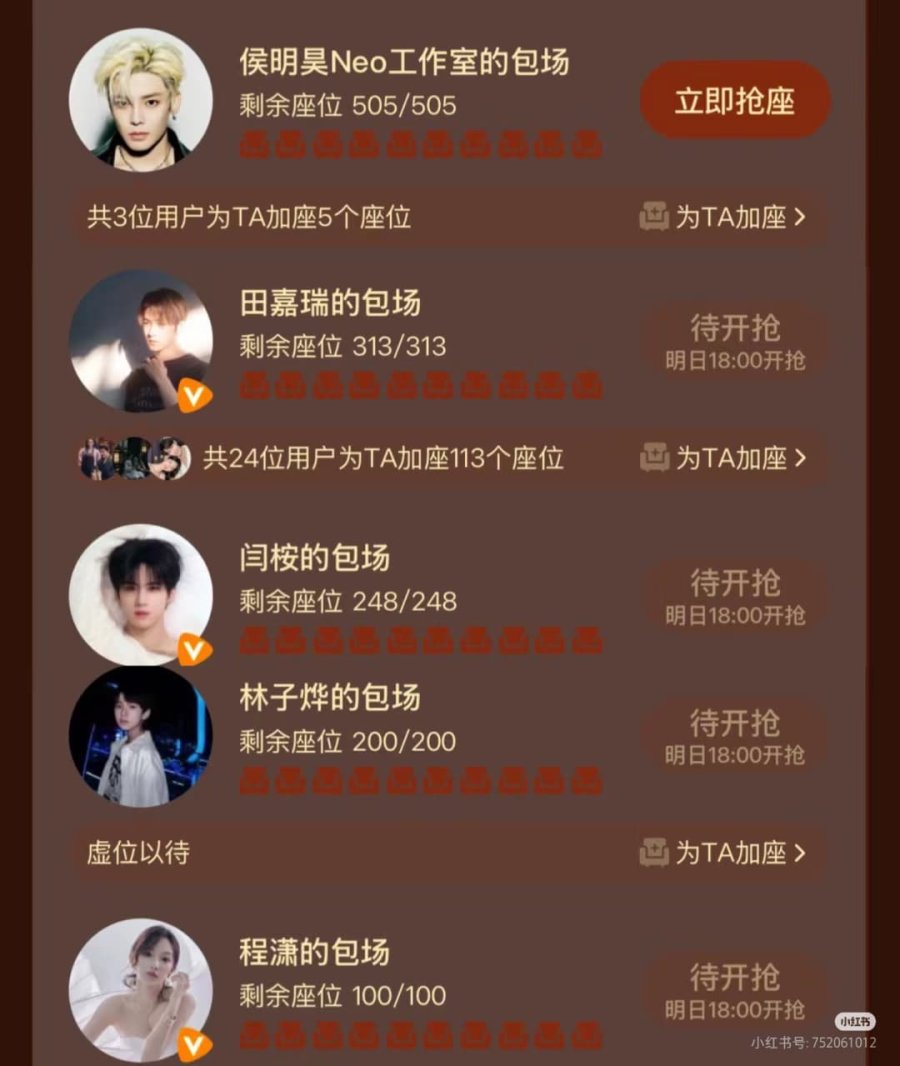Open 闫桉's profile avatar

[x=140, y=595]
